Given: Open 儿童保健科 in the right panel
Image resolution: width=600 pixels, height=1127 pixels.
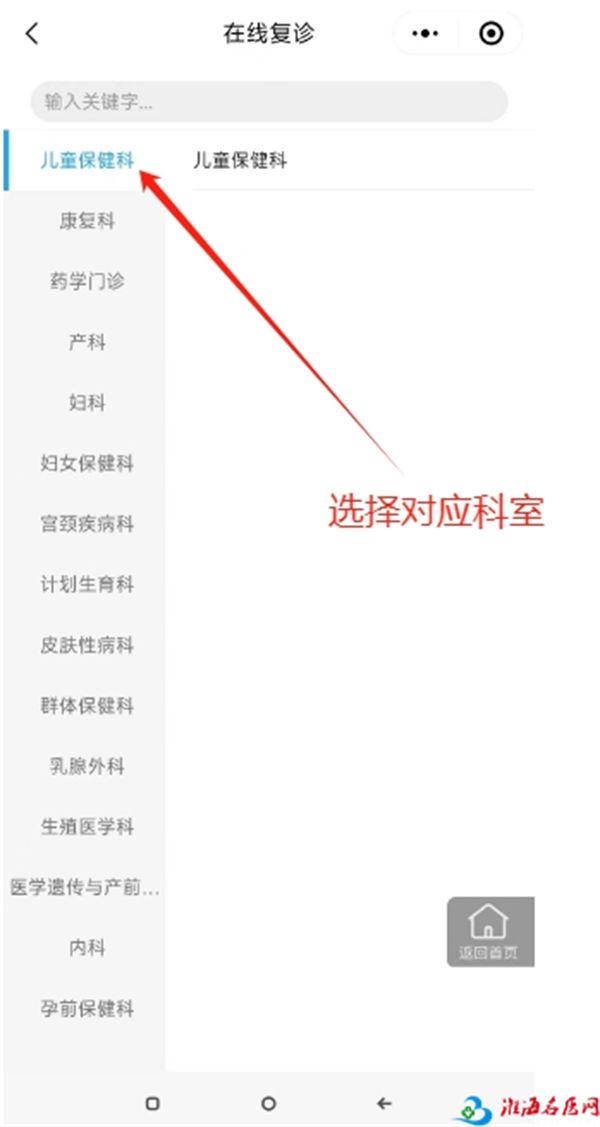Looking at the screenshot, I should (363, 160).
